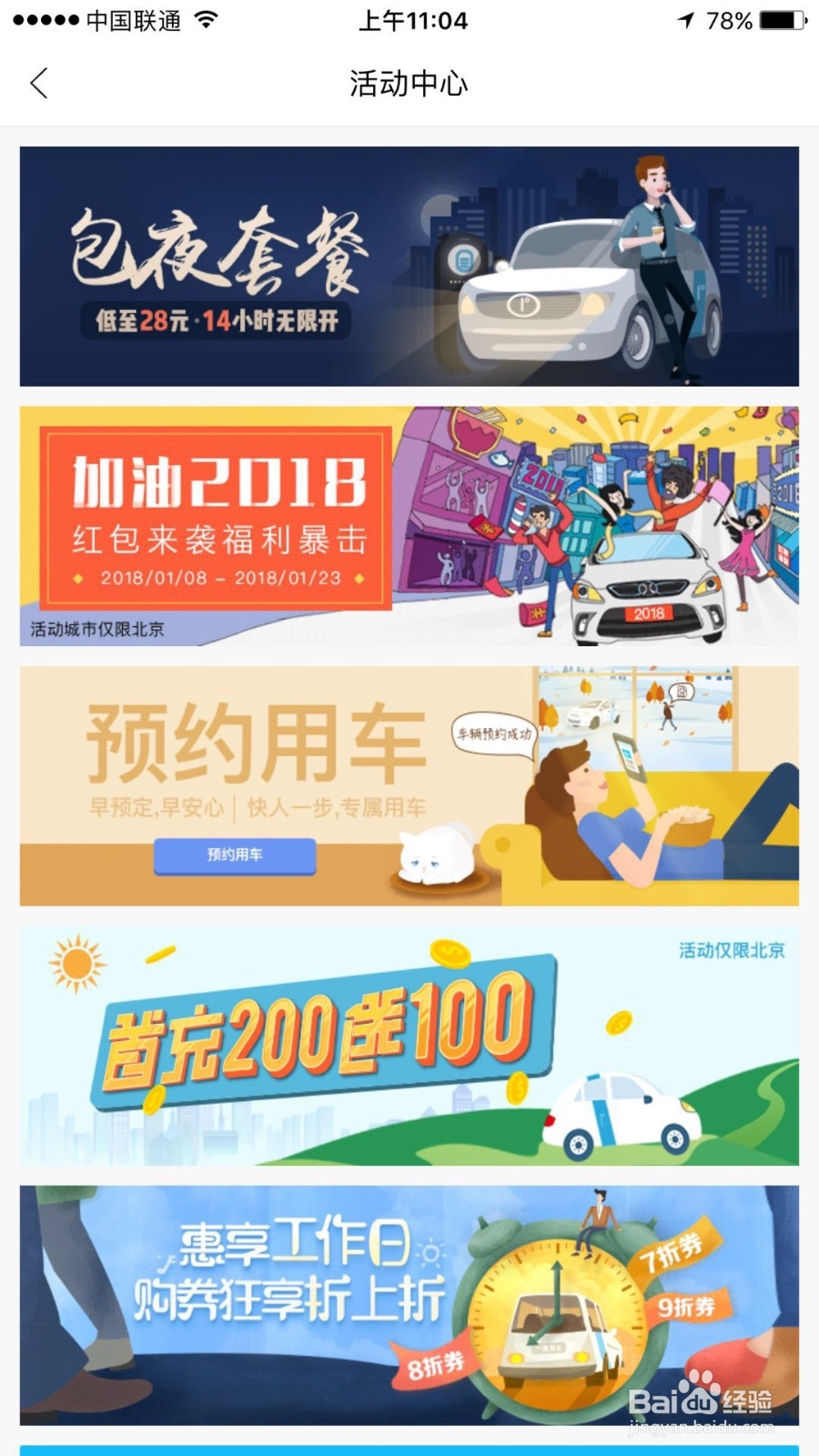Tap the cellular signal dots for 中国联通
819x1456 pixels.
point(44,18)
